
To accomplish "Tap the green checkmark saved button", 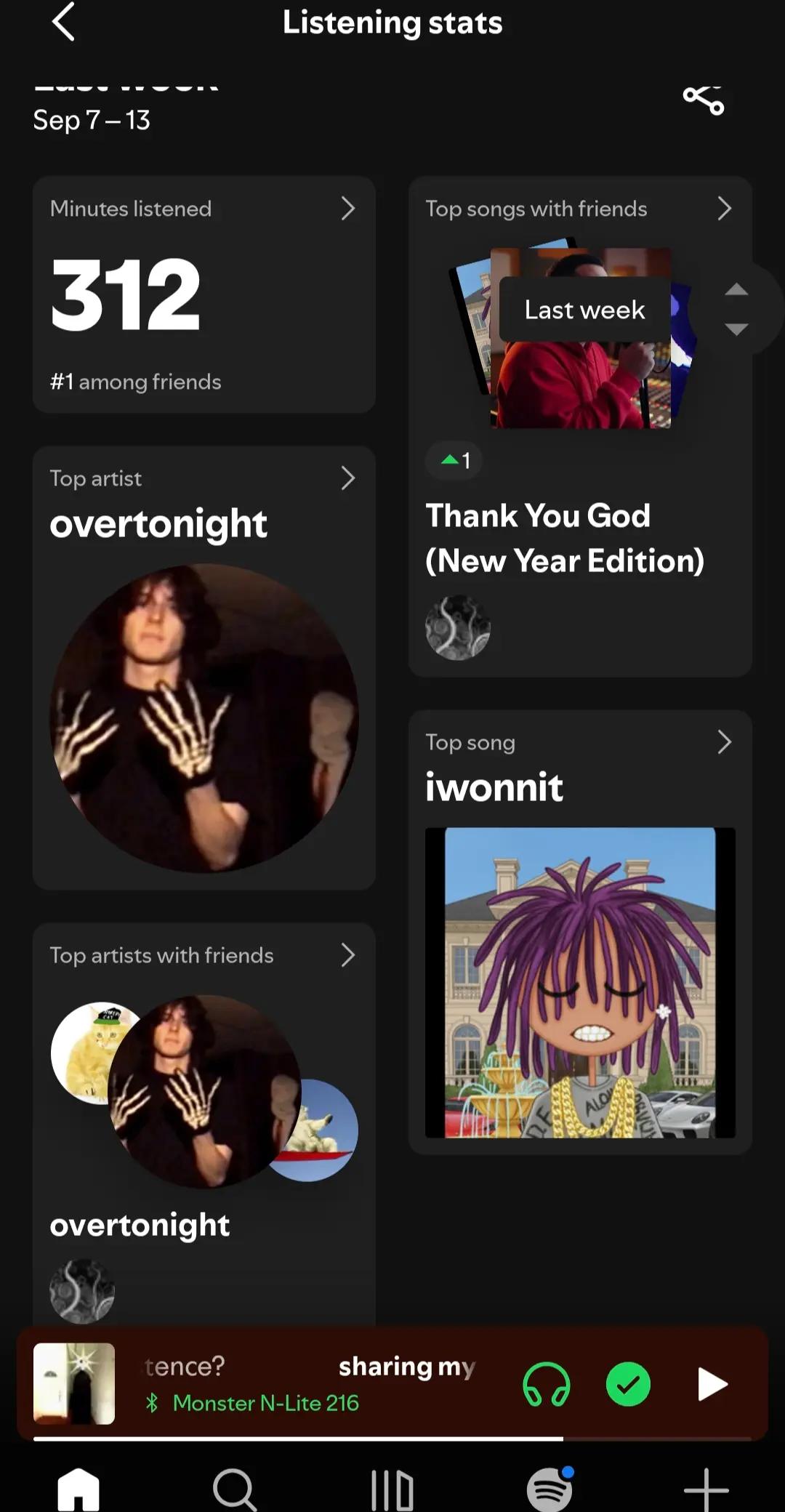I will click(628, 1384).
